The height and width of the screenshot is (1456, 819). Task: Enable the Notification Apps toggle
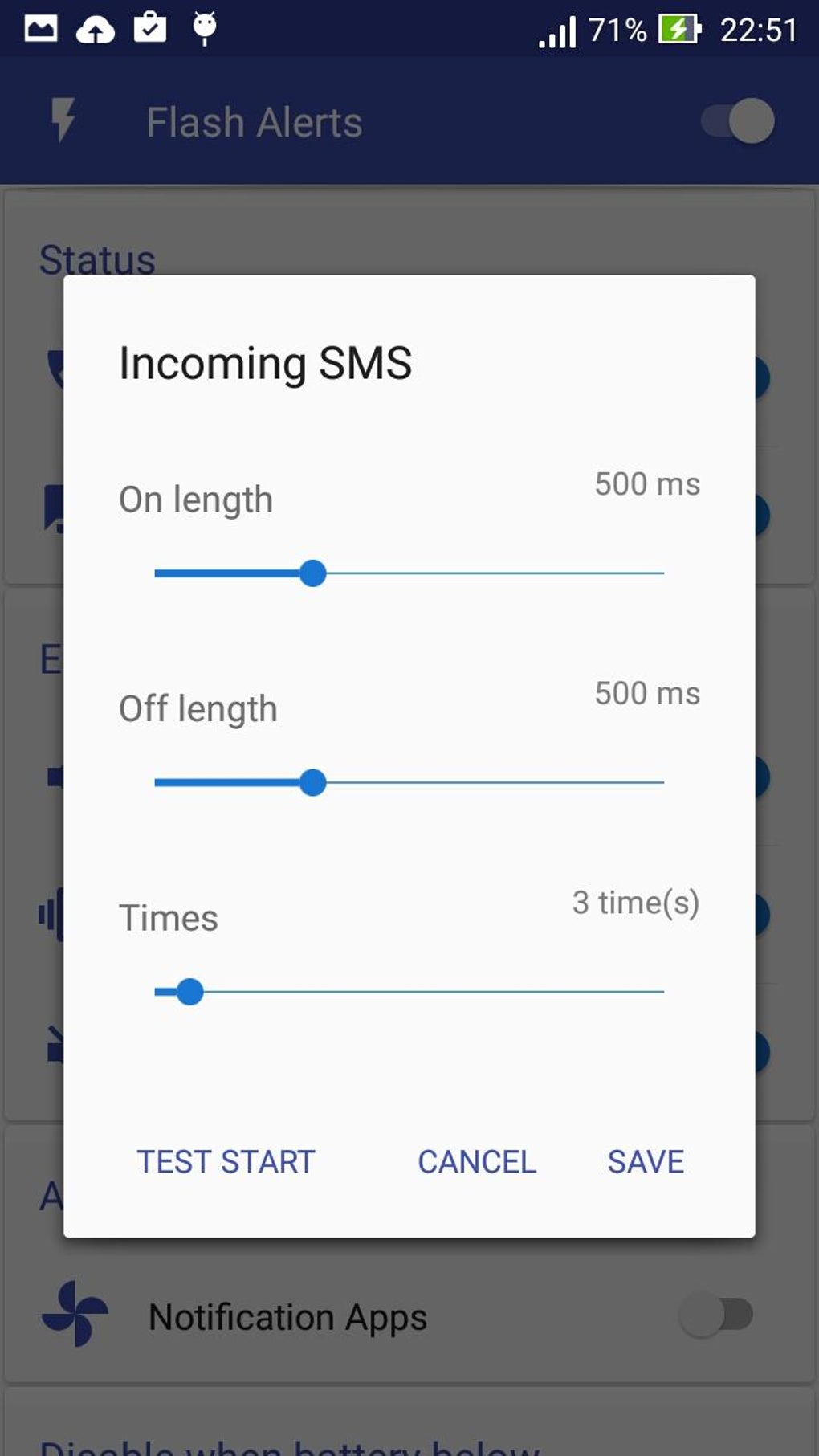713,1315
